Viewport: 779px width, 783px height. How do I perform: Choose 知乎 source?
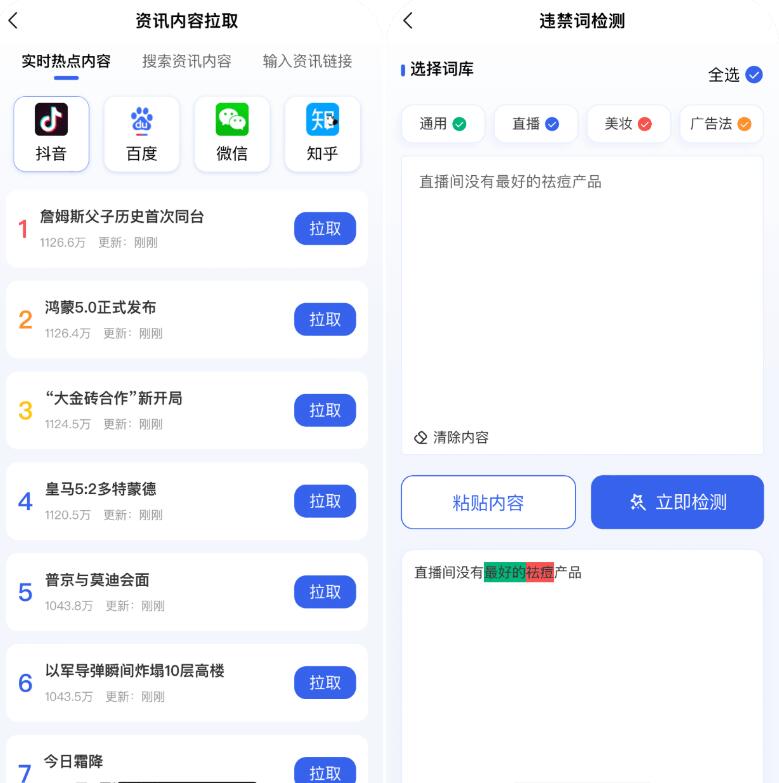[322, 134]
